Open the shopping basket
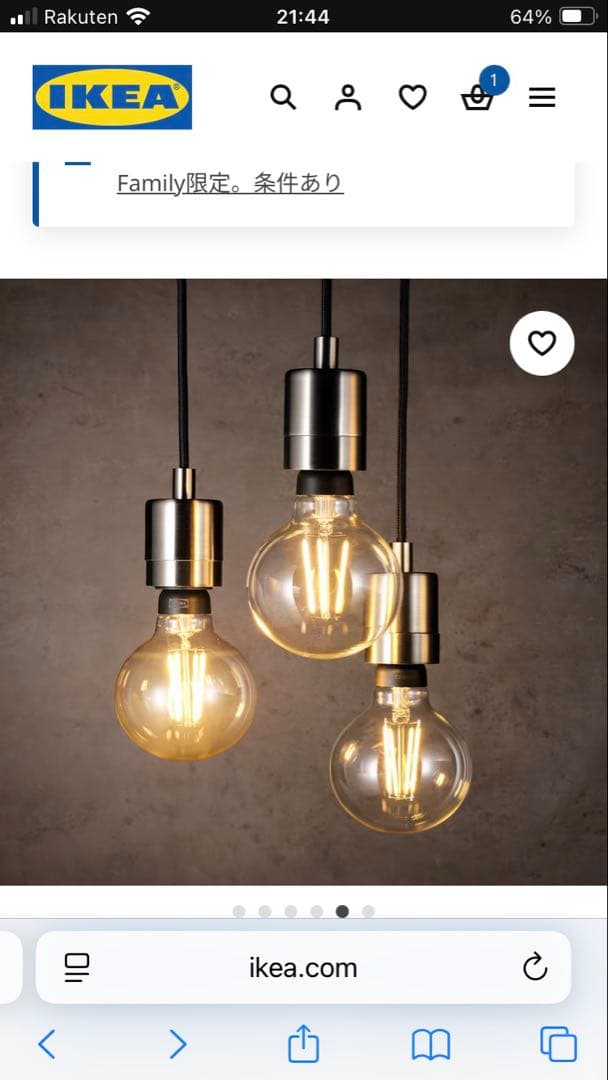Viewport: 608px width, 1080px height. pyautogui.click(x=477, y=97)
